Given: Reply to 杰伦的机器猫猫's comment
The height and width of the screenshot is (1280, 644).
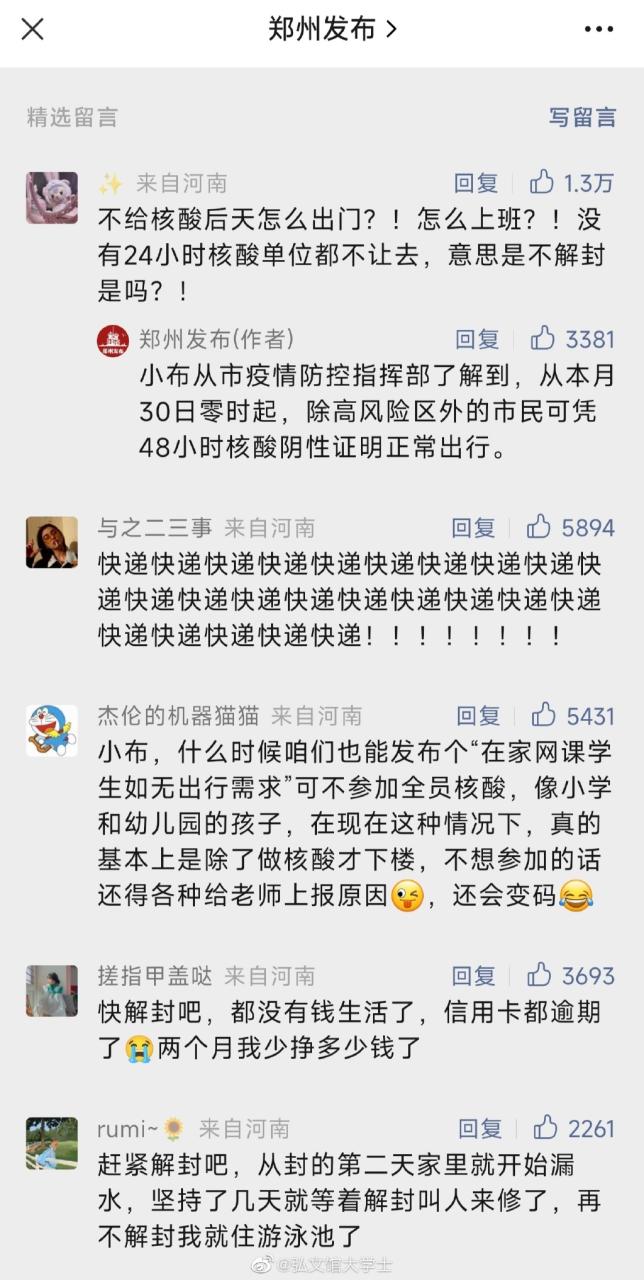Looking at the screenshot, I should 478,716.
